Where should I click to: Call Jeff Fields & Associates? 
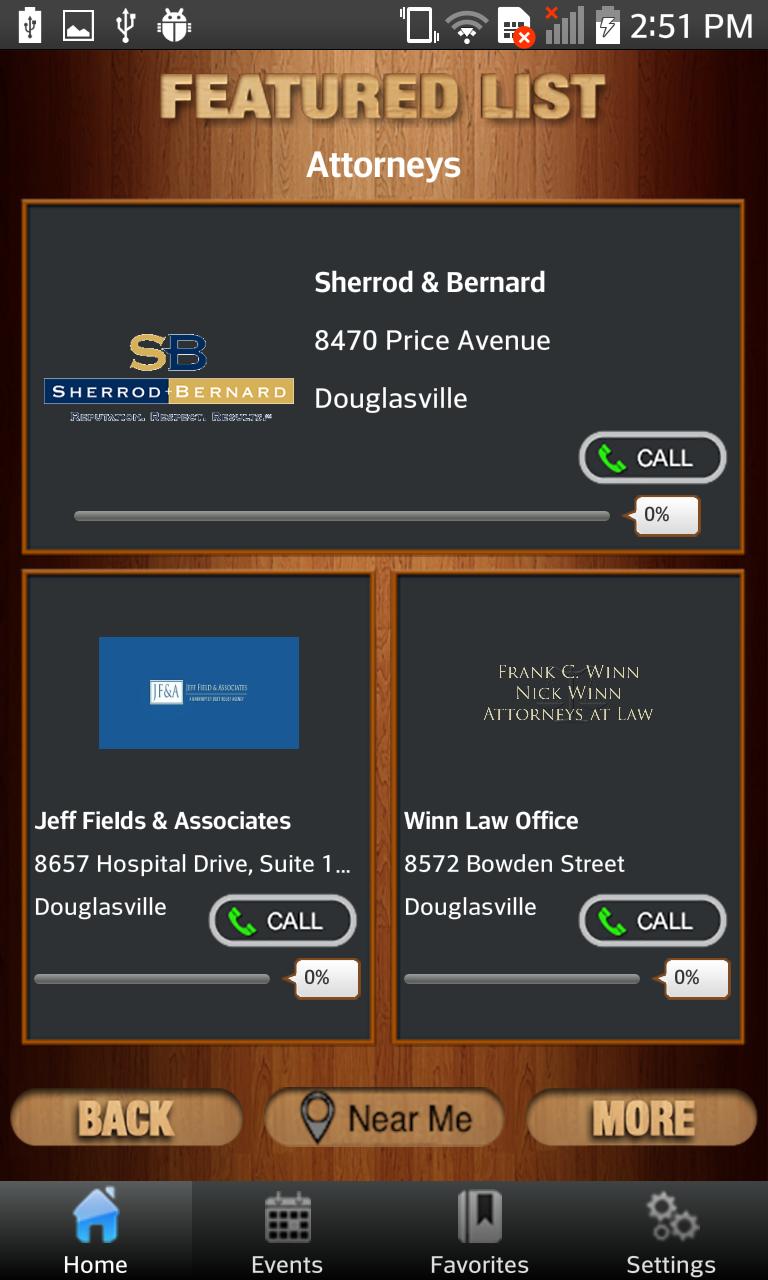(x=283, y=921)
